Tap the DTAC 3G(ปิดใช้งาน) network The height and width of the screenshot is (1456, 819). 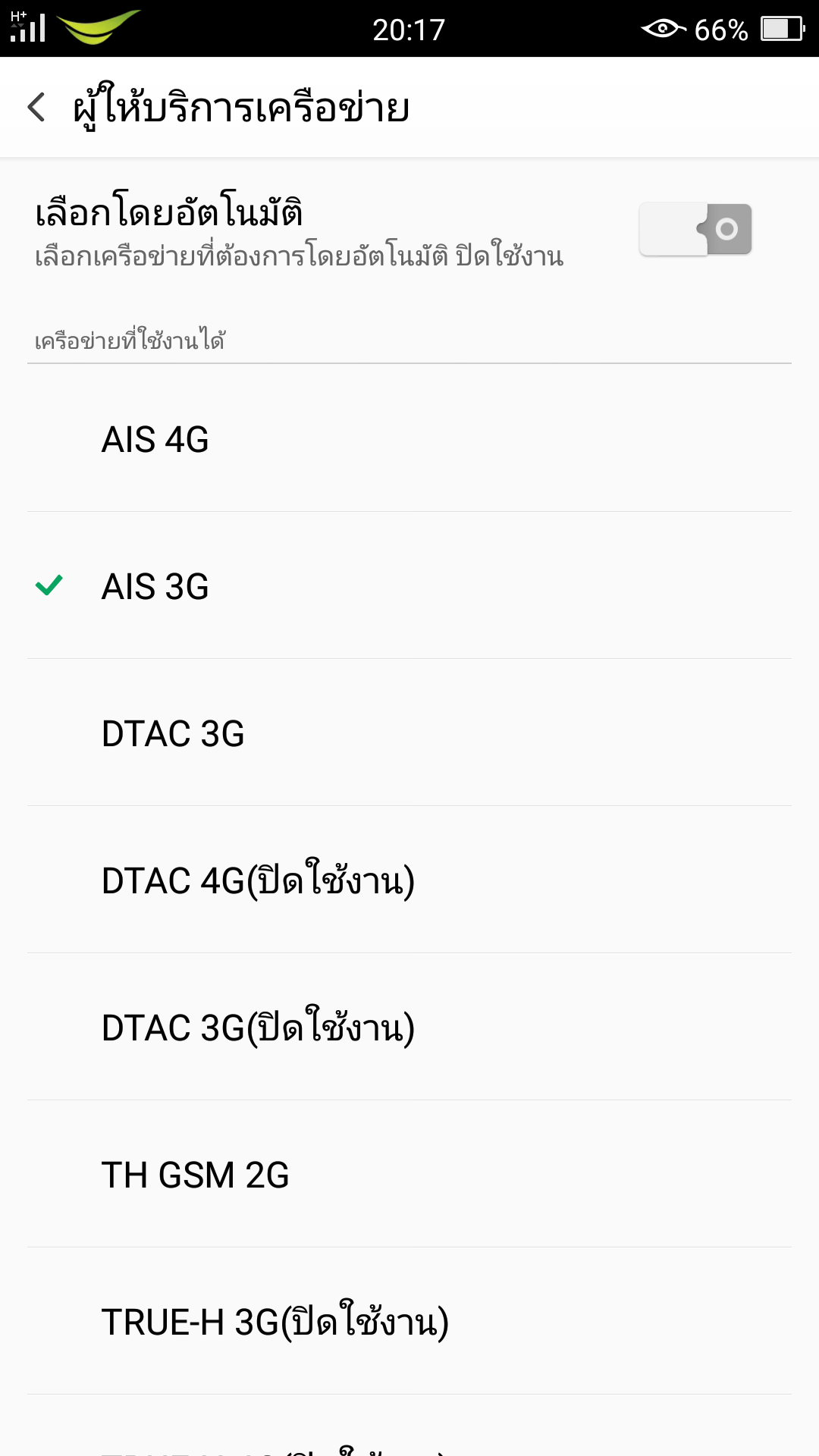[x=409, y=1027]
